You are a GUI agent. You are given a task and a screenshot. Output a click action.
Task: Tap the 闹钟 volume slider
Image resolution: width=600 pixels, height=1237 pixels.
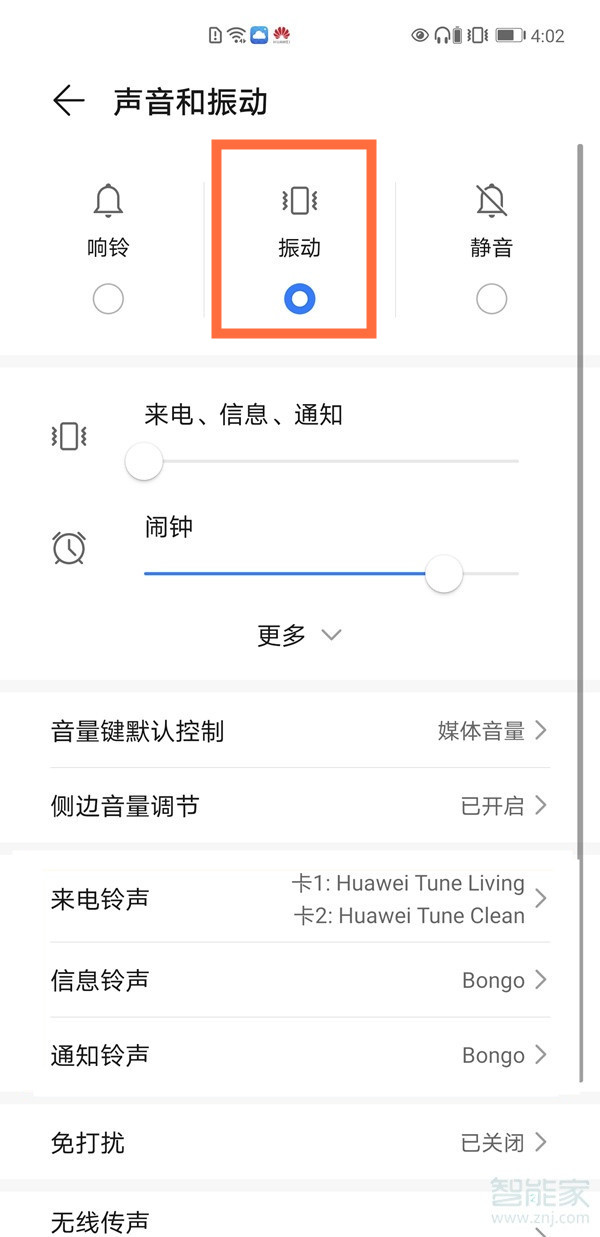click(x=330, y=574)
